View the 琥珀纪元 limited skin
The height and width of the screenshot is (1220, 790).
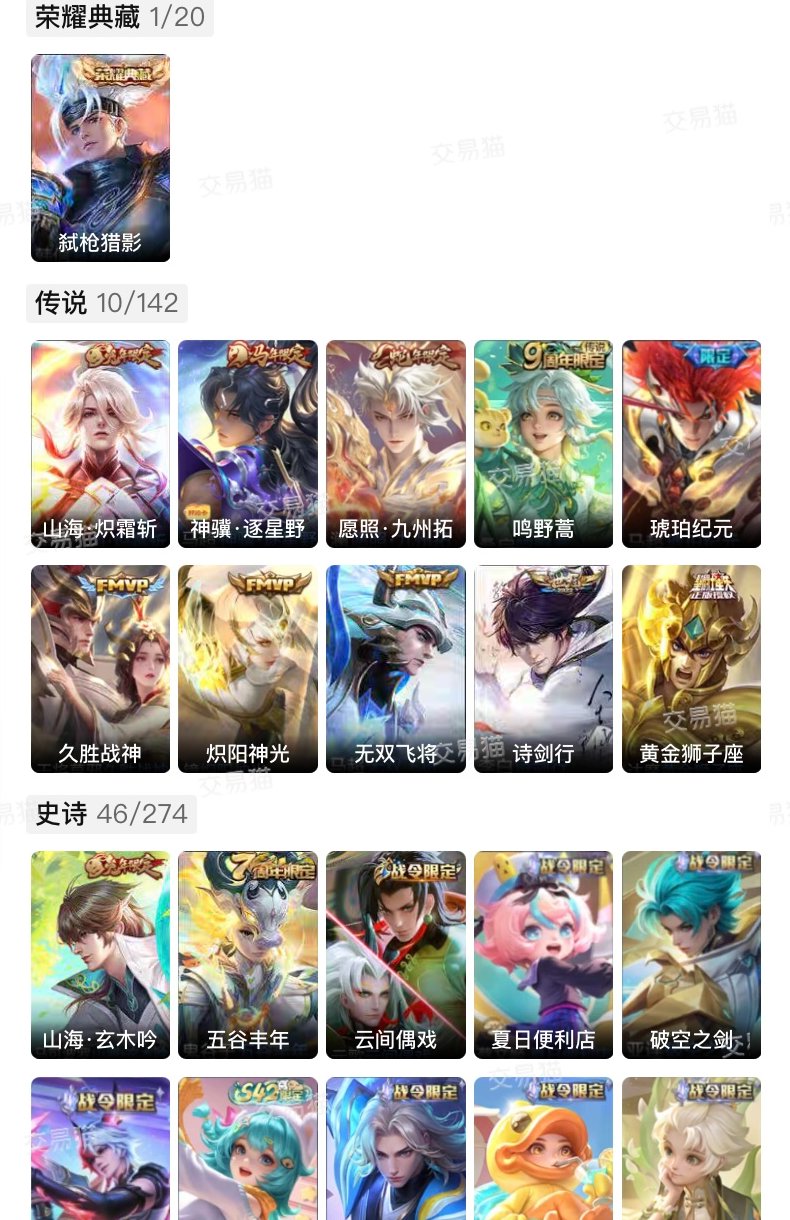point(691,443)
